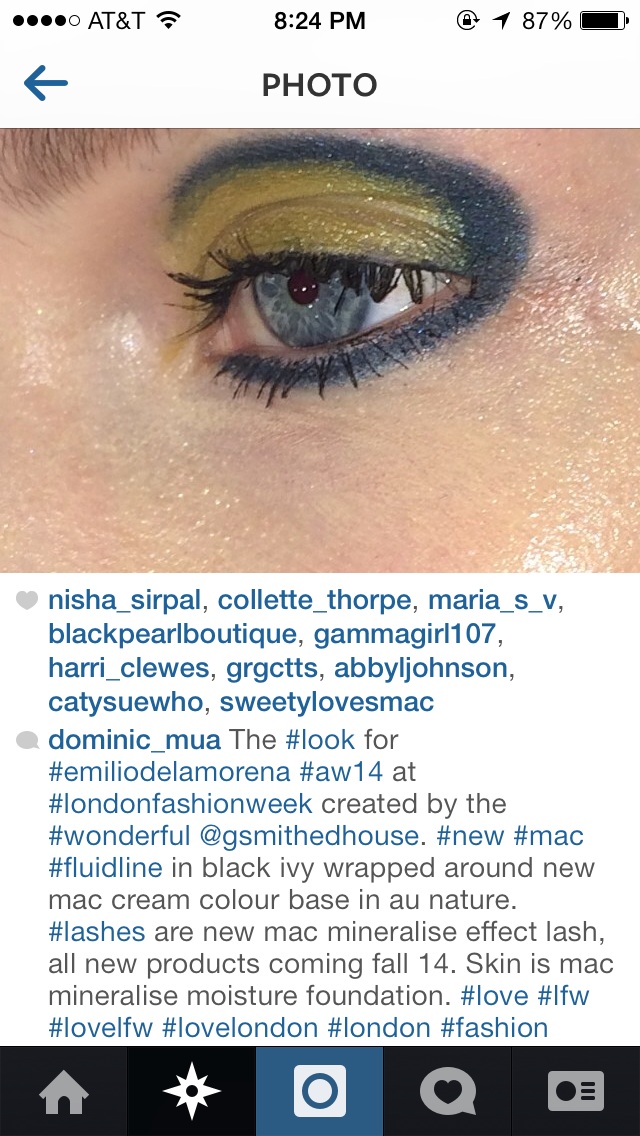Open nisha_sirpal's profile
This screenshot has height=1136, width=640.
coord(125,600)
